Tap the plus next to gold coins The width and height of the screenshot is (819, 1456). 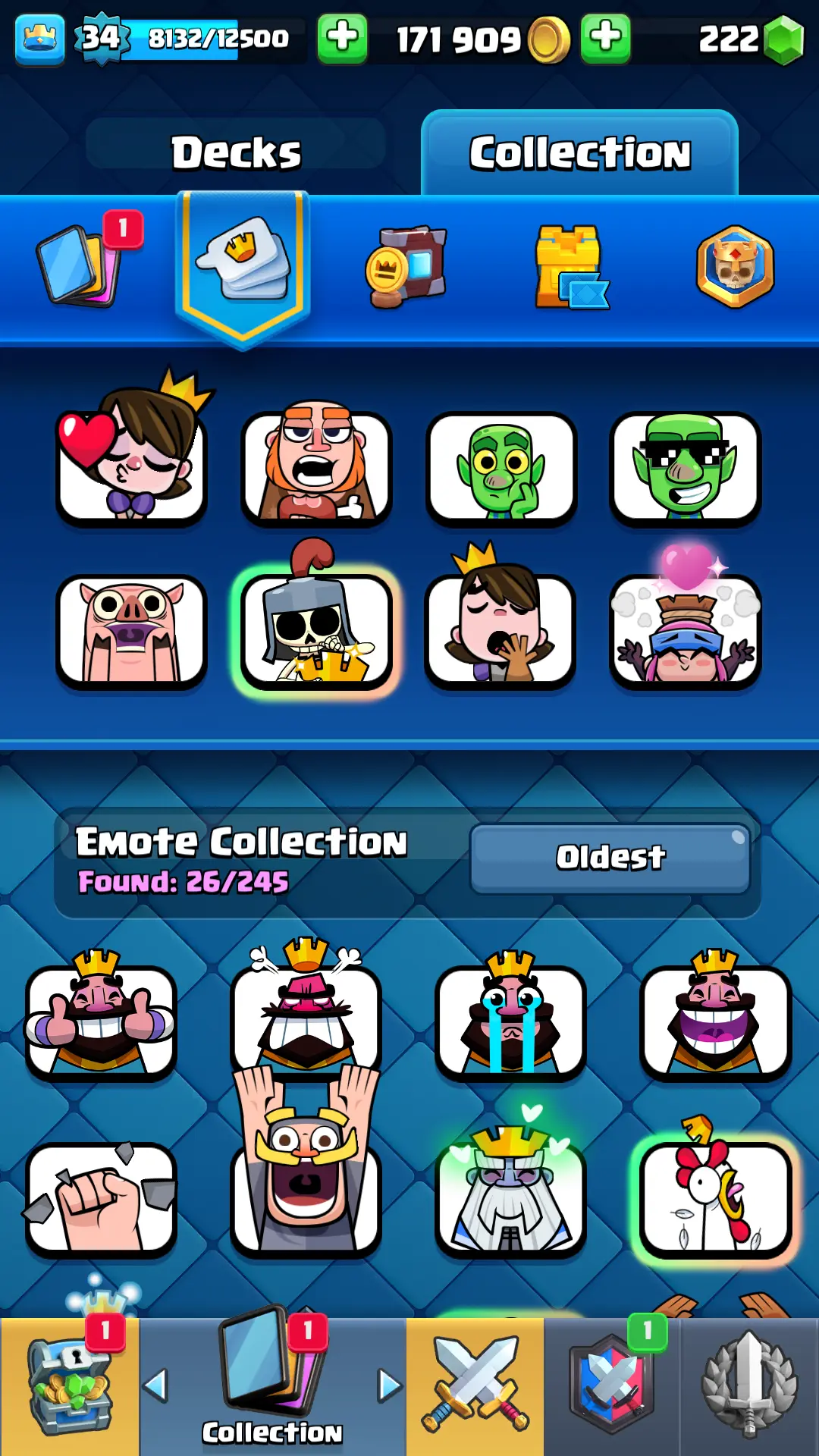(605, 37)
